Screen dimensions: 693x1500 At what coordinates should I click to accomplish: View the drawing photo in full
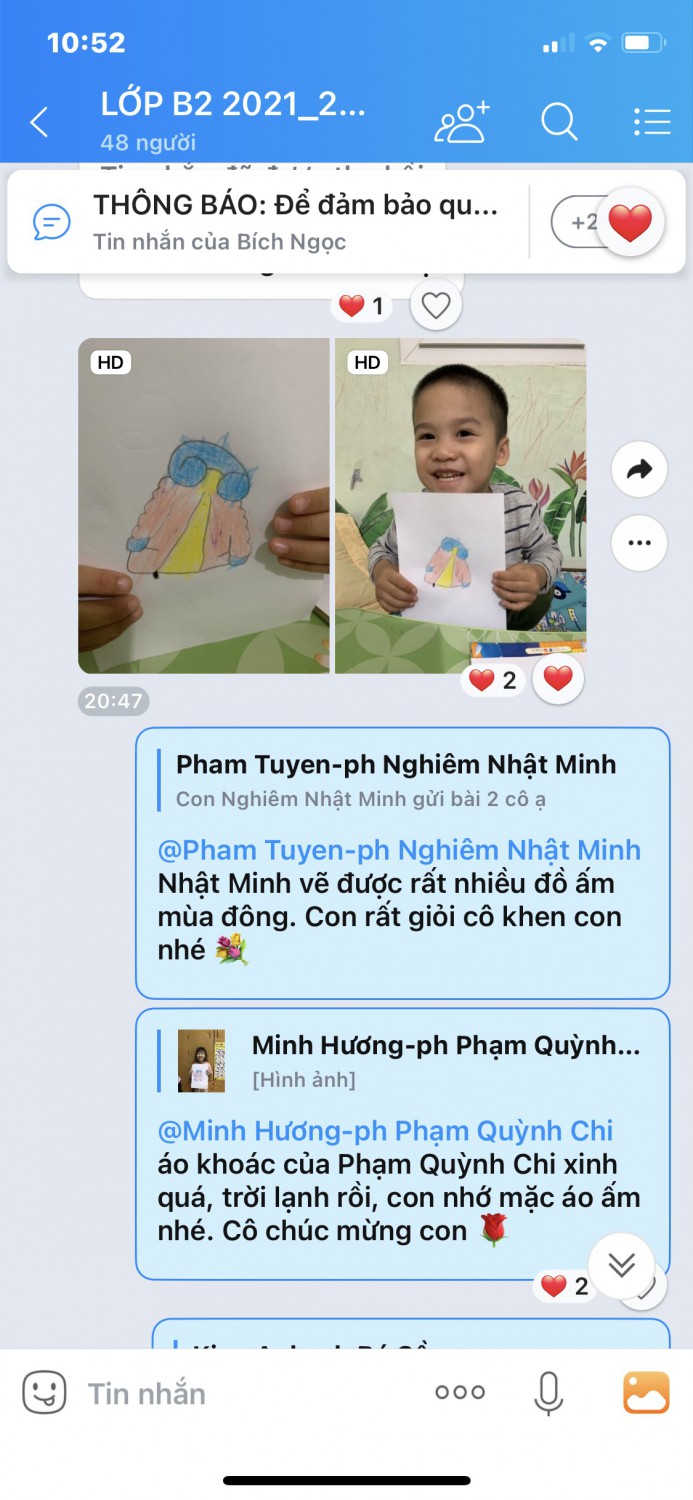(204, 505)
